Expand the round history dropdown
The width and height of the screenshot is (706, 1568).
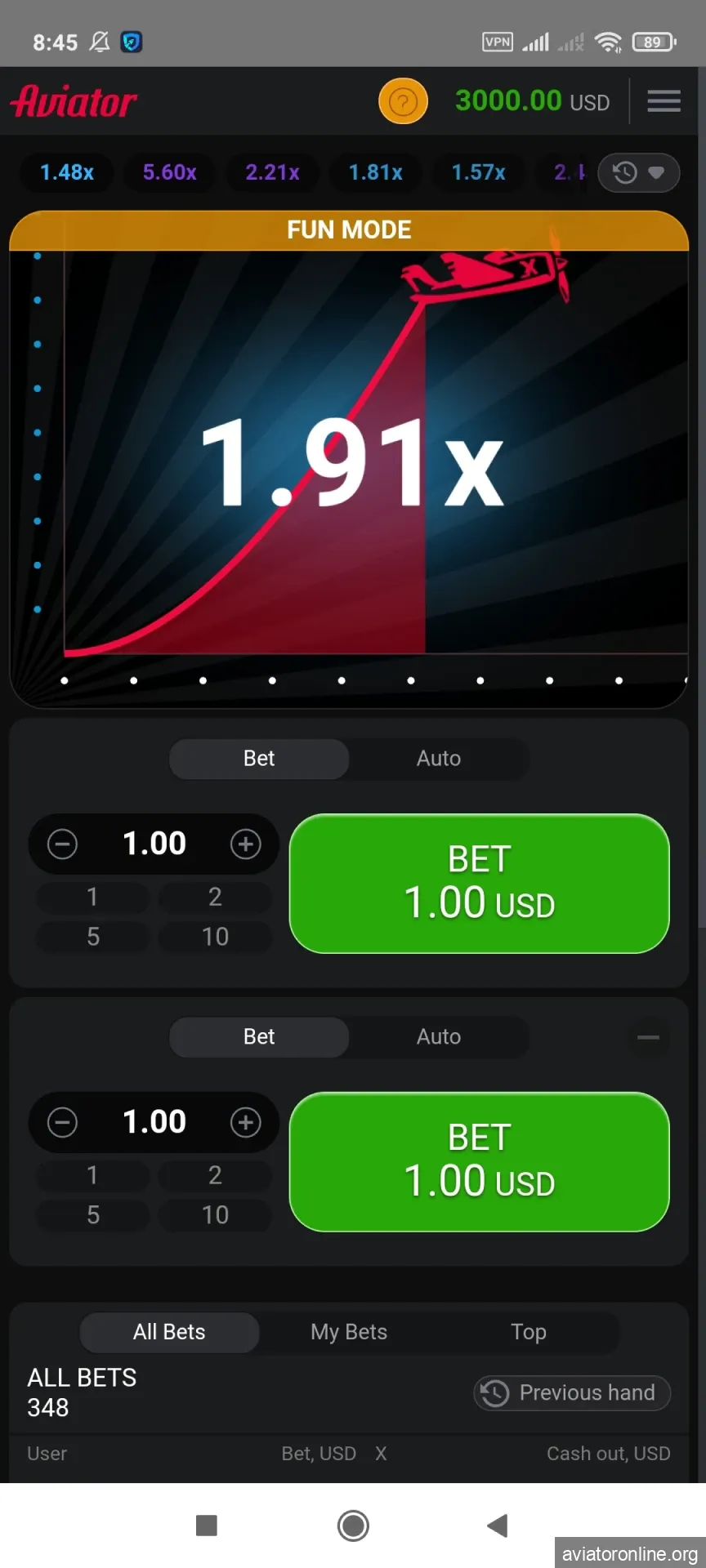click(x=638, y=172)
